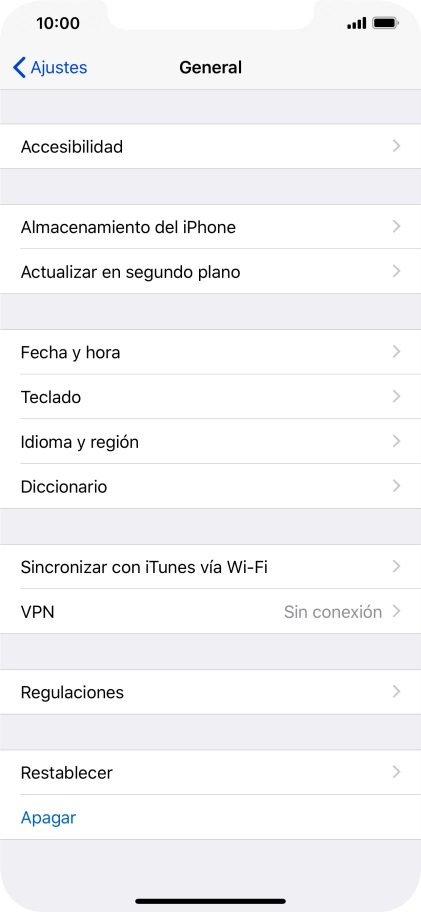Open Sincronizar con iTunes vía Wi-Fi
This screenshot has height=912, width=421.
click(210, 567)
